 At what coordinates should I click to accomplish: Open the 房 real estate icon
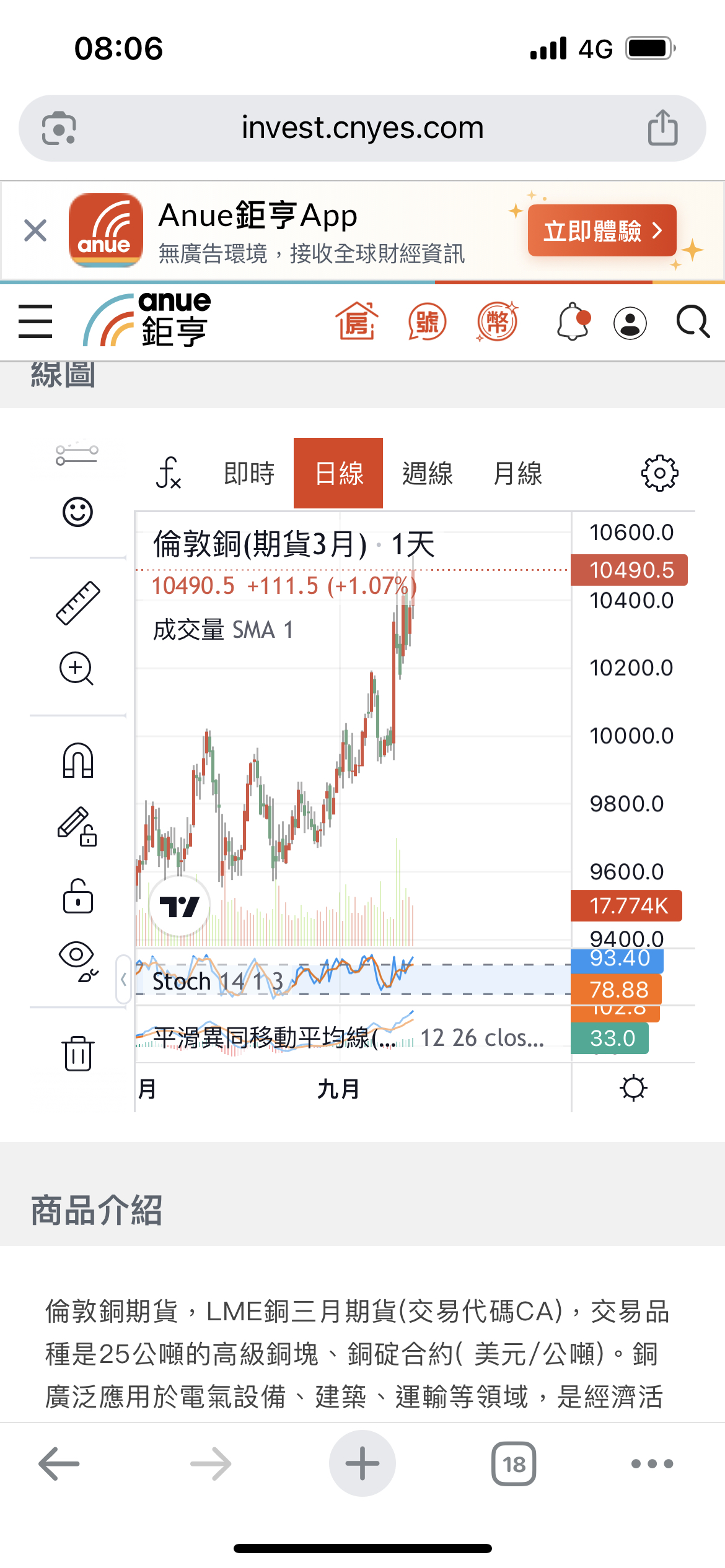coord(357,321)
